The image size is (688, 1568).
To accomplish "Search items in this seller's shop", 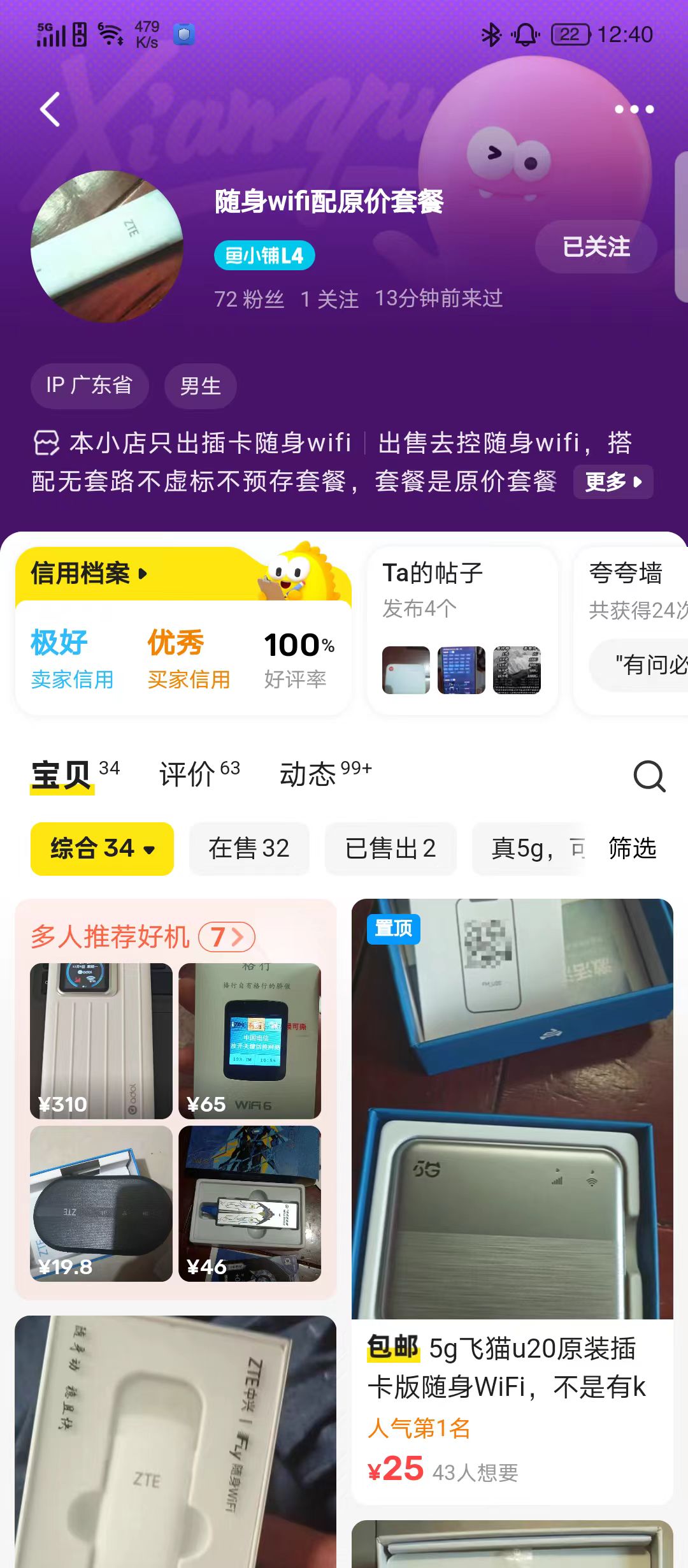I will click(x=649, y=776).
